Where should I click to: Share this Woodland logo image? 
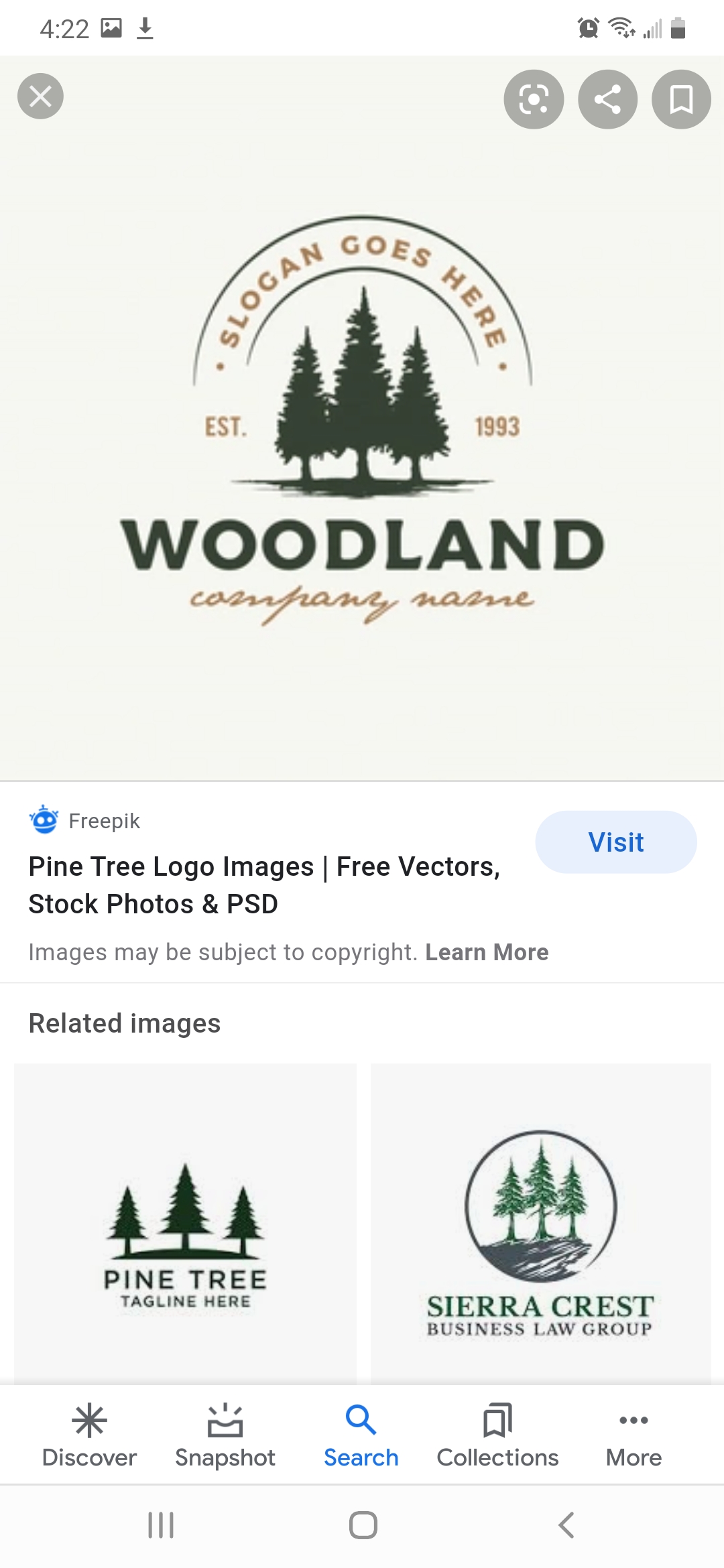(x=607, y=99)
